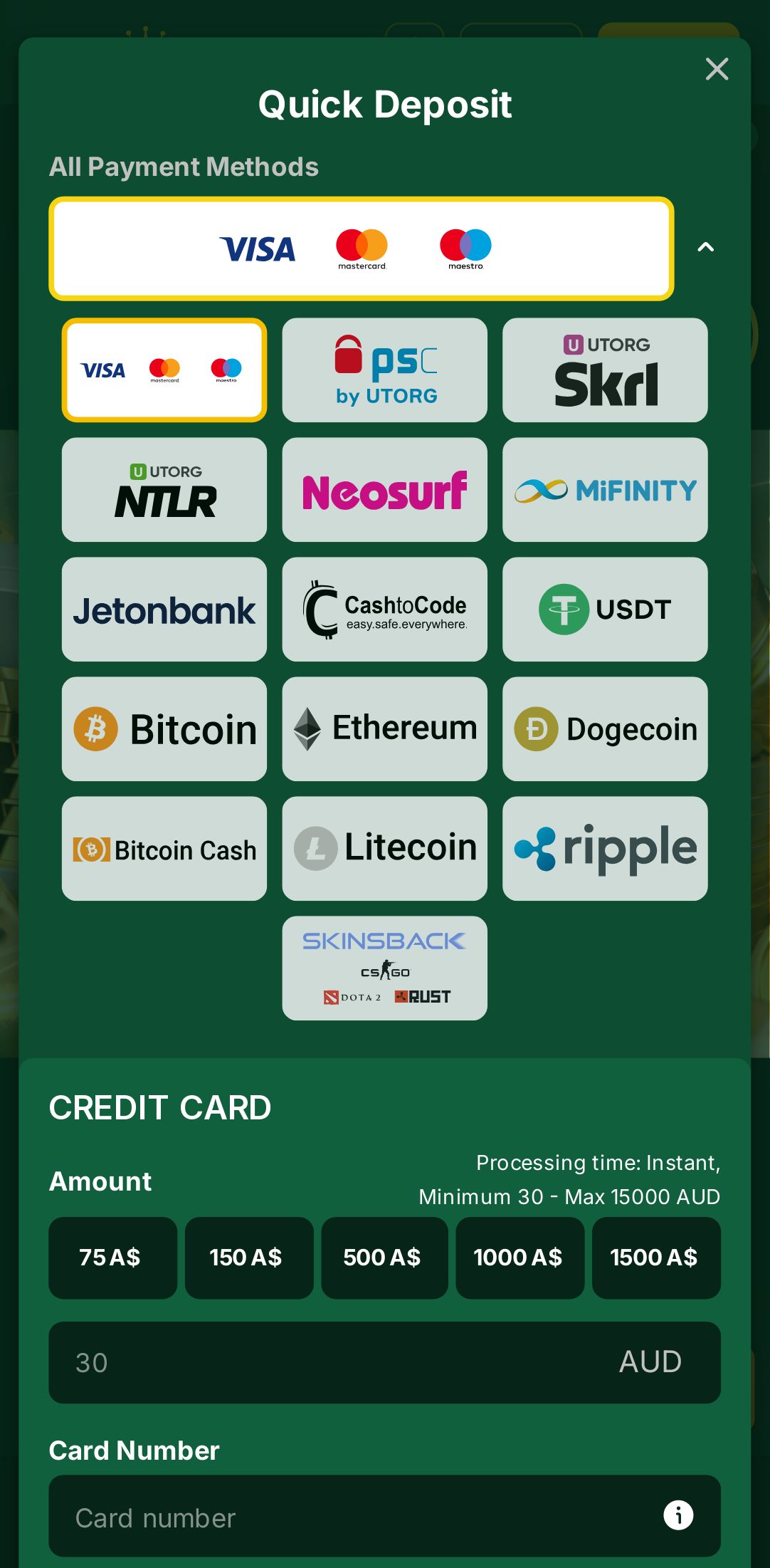Screen dimensions: 770x1568
Task: Set deposit amount to 75 A$
Action: pyautogui.click(x=112, y=1258)
